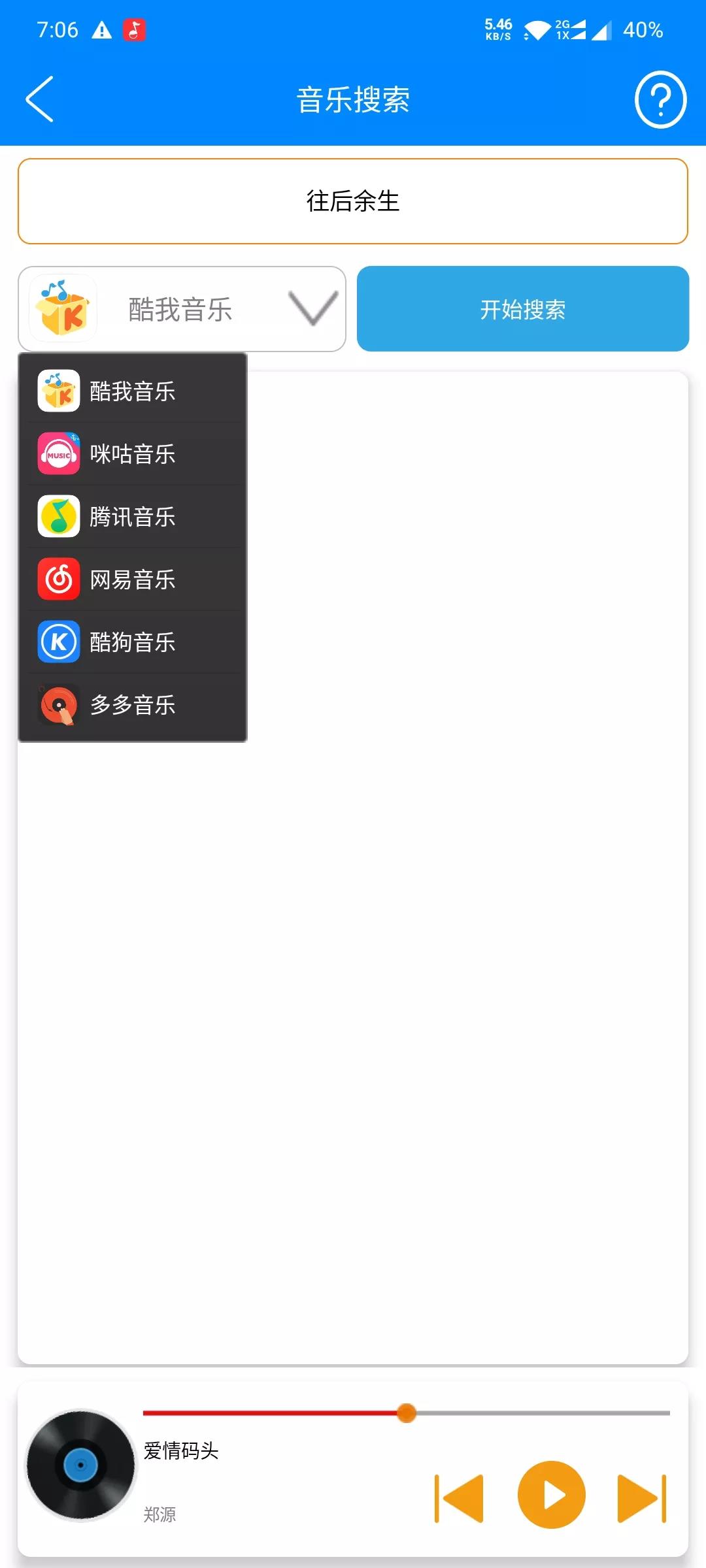Screen dimensions: 706x1568
Task: Pick 腾讯音乐 from the dropdown list
Action: point(133,517)
